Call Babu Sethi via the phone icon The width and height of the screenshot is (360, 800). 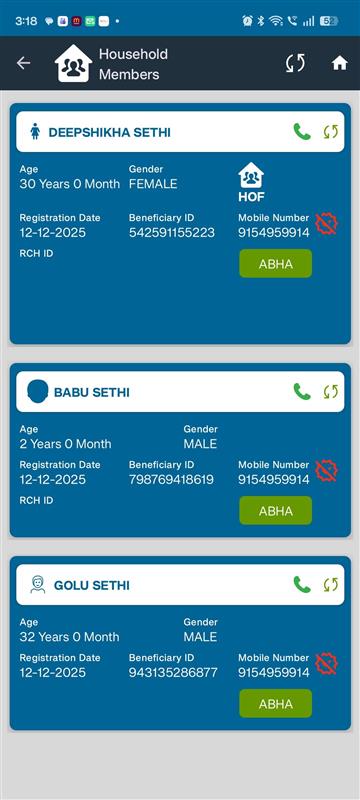coord(302,391)
